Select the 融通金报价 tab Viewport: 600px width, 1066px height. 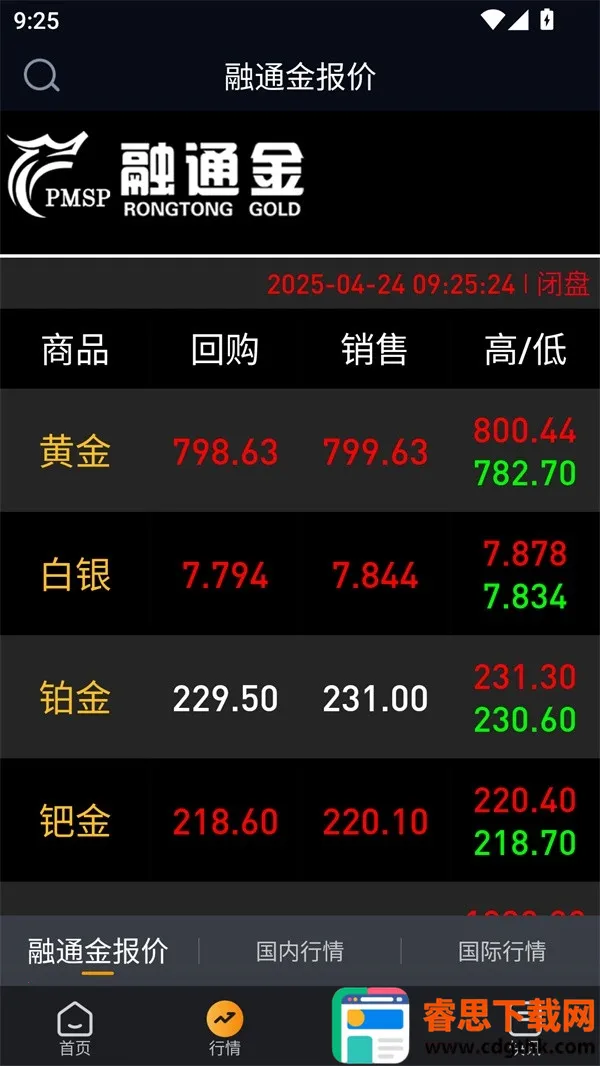(x=98, y=951)
